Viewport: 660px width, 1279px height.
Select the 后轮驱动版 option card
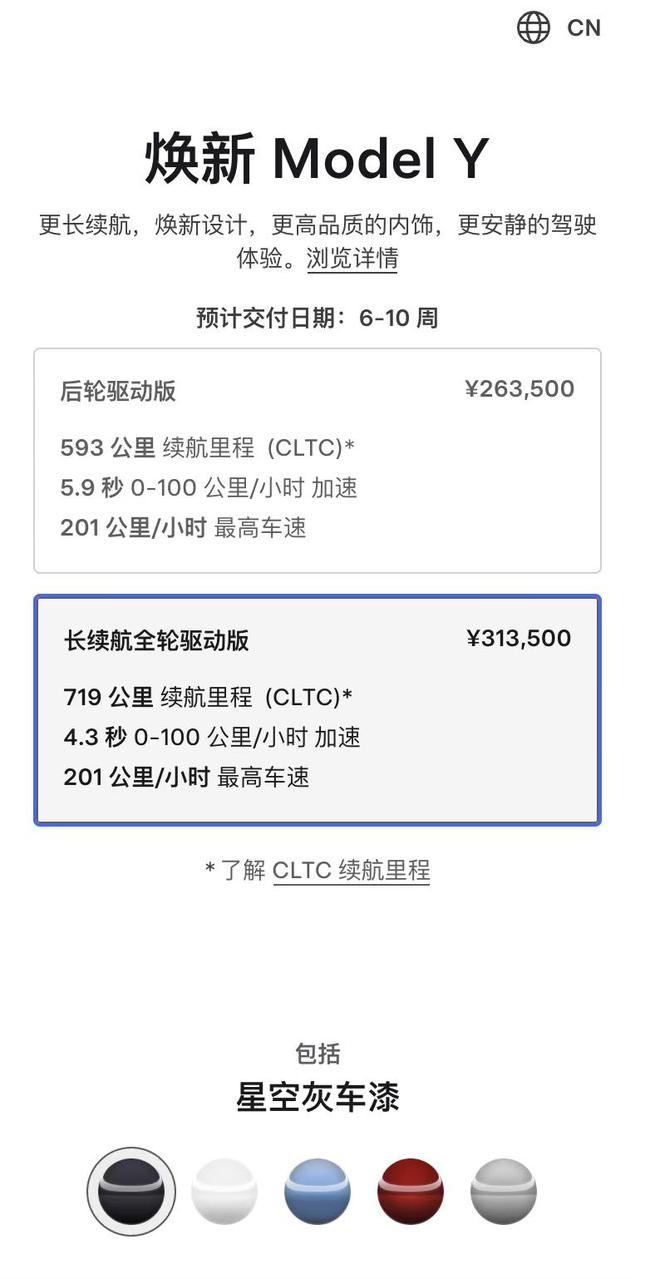point(317,460)
